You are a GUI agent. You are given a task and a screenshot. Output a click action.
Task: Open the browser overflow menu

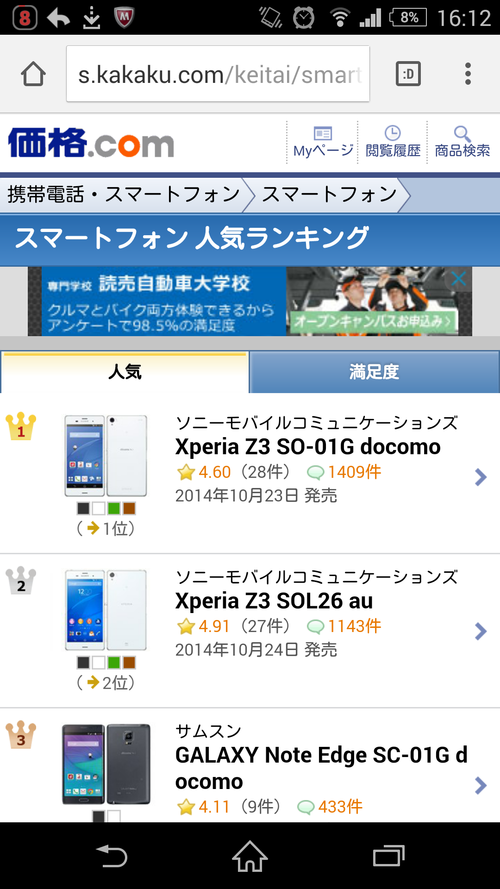(x=468, y=74)
